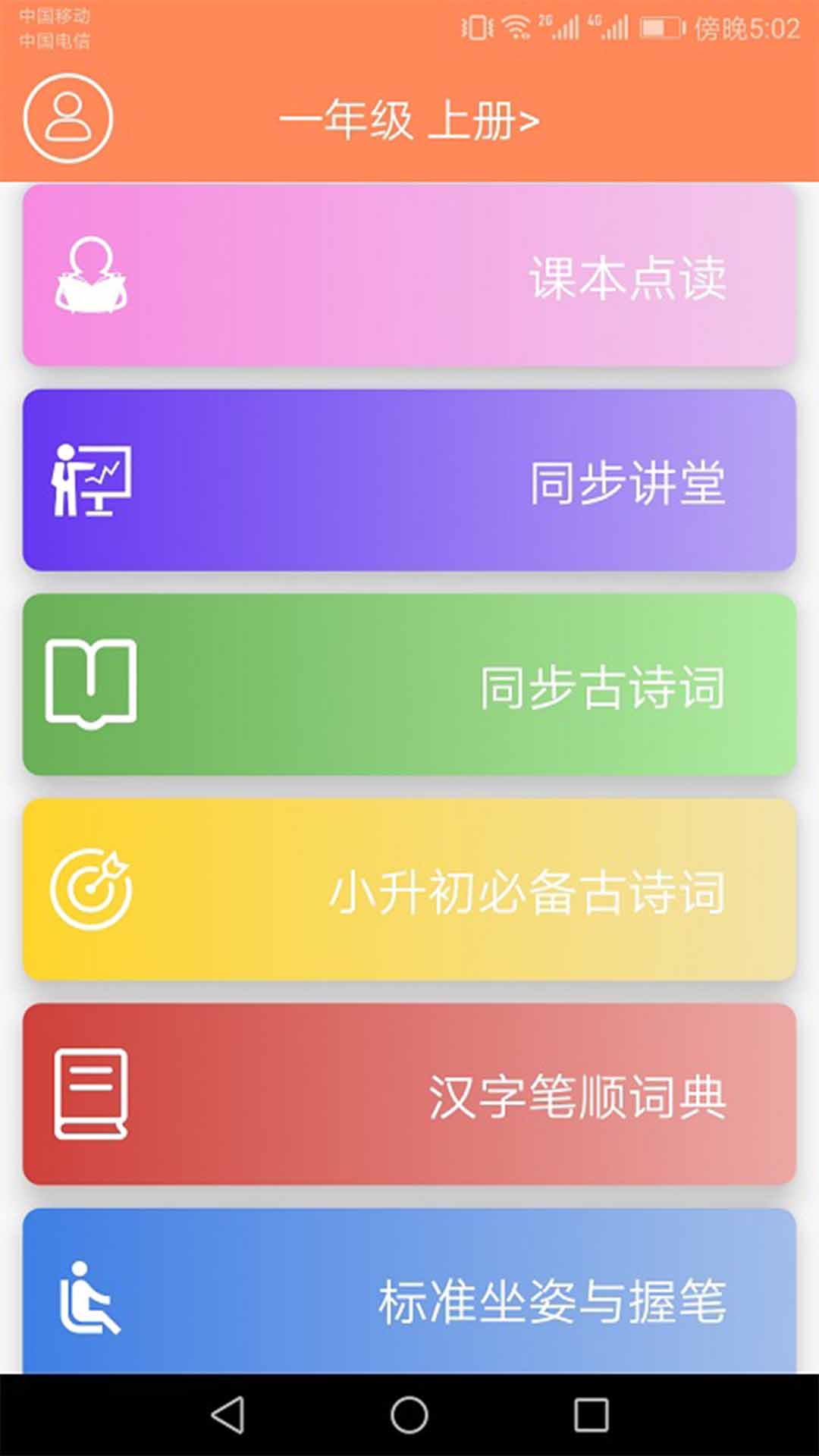The image size is (819, 1456).
Task: Open 同步讲堂 synchronized lessons
Action: tap(409, 480)
